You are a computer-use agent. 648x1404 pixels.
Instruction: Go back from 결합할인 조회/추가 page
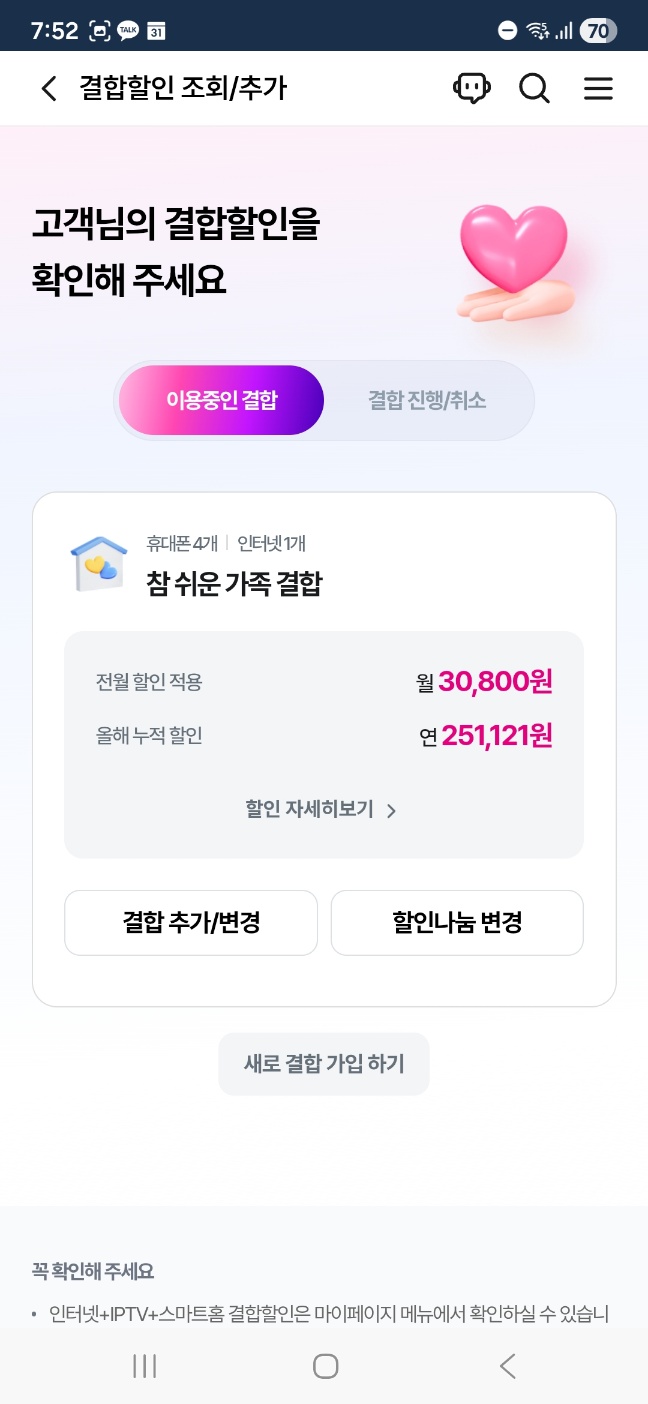point(48,89)
